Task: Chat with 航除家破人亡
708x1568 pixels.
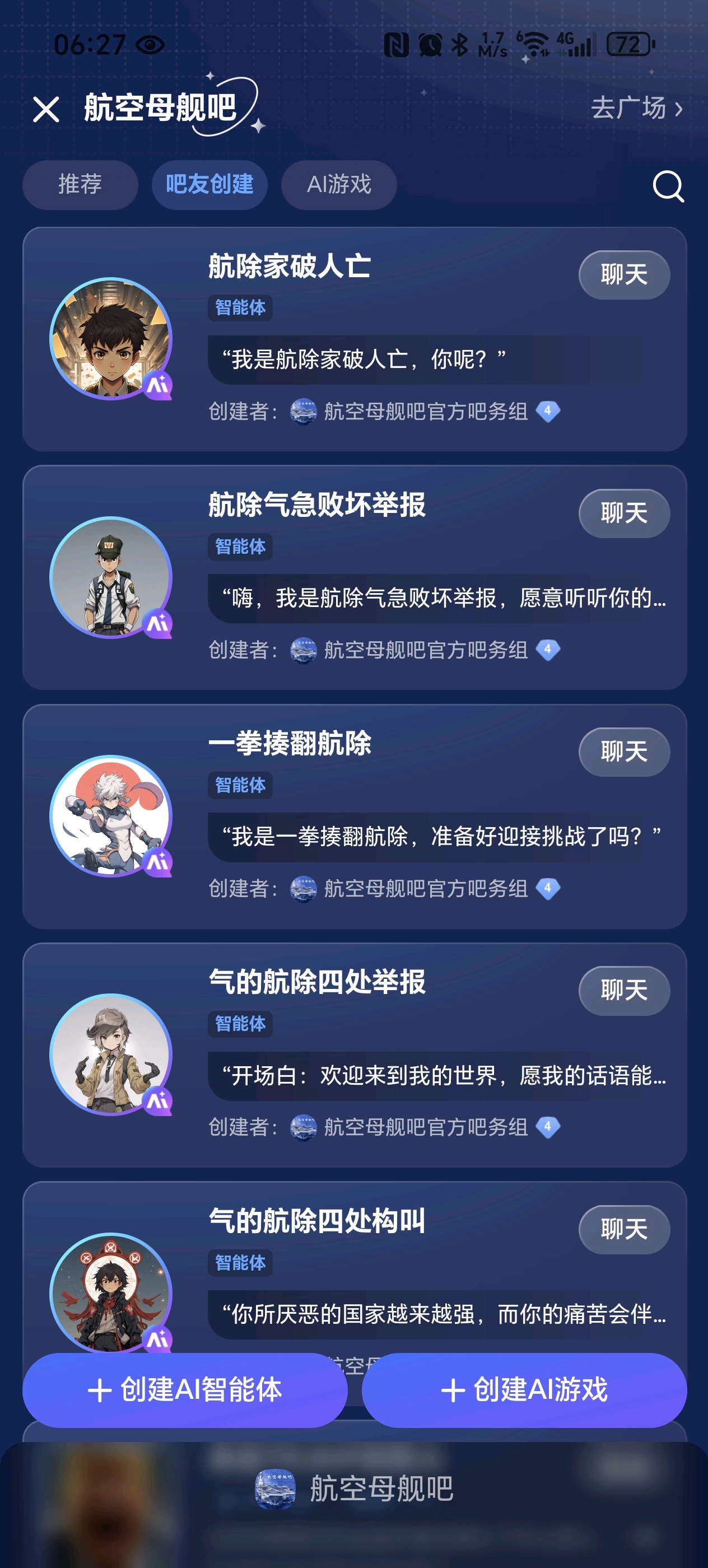Action: coord(623,274)
